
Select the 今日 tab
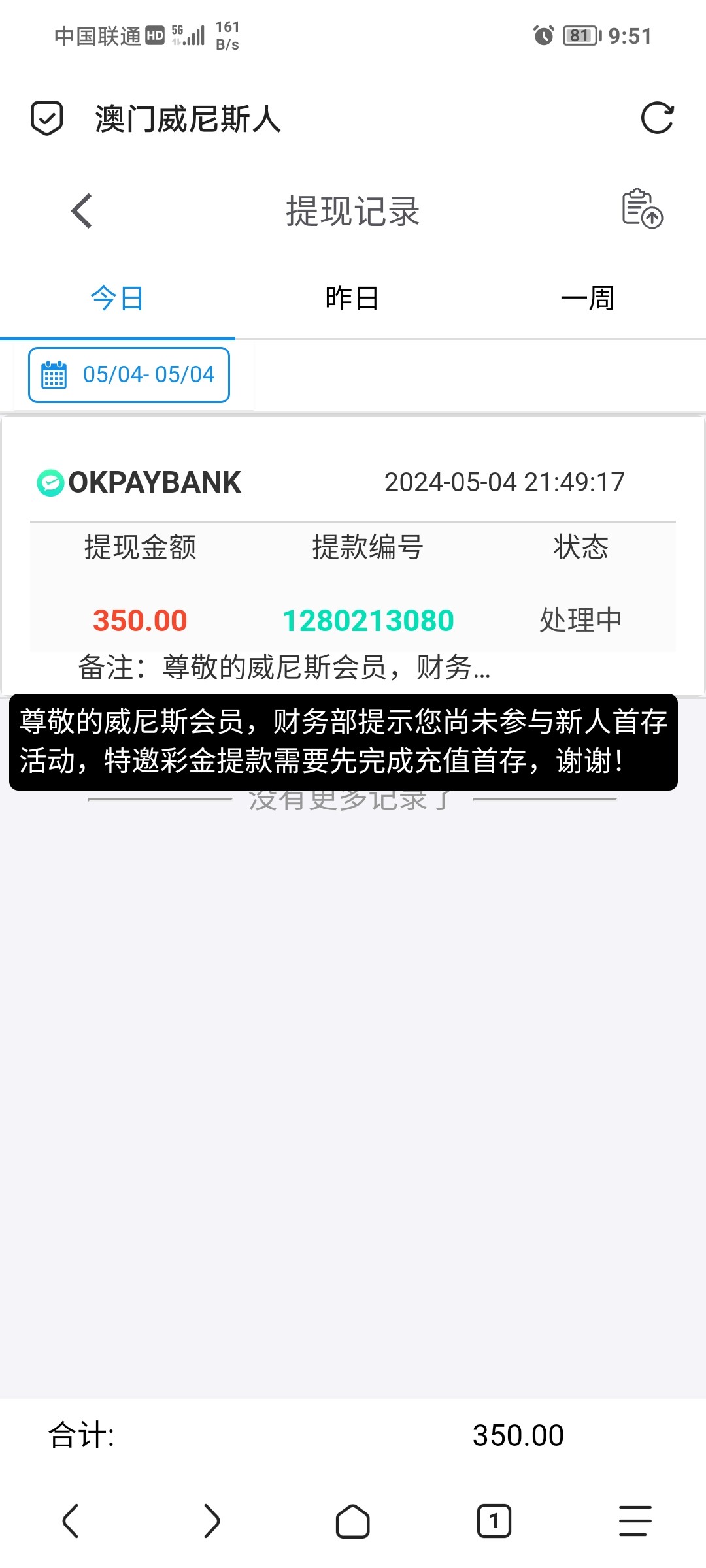(117, 299)
